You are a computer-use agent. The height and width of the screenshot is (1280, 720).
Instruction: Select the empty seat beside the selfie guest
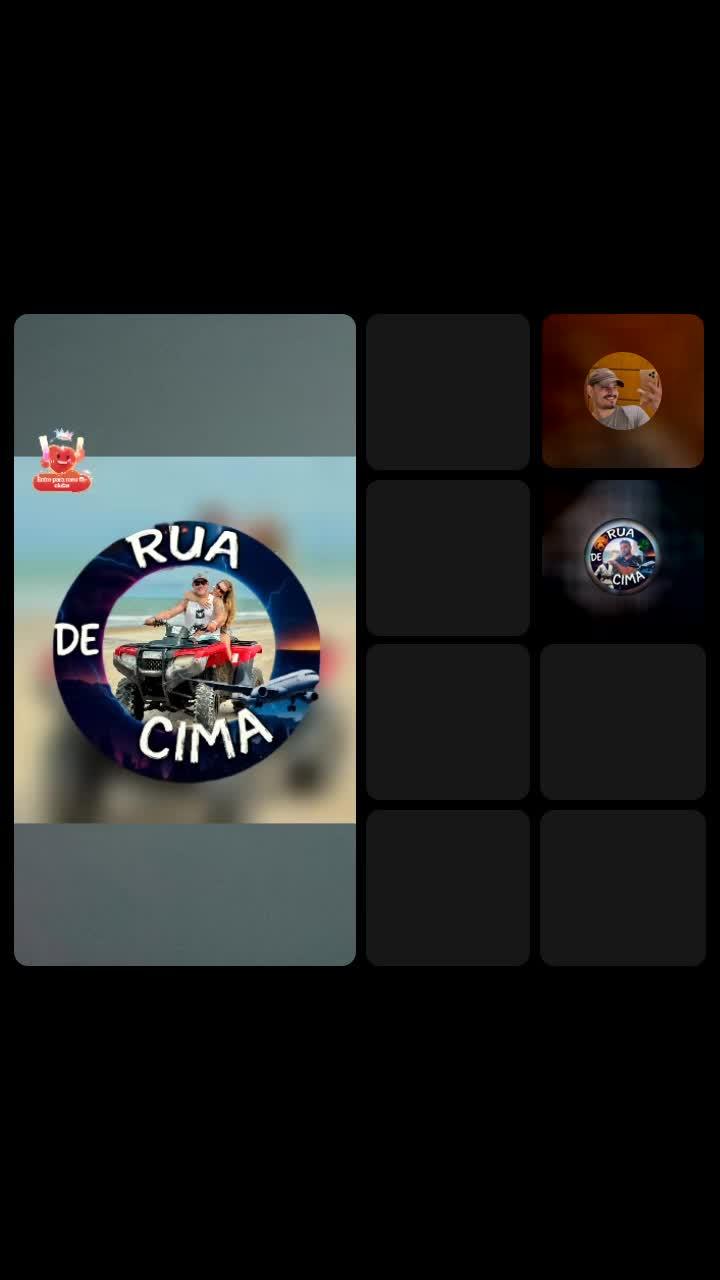[447, 391]
